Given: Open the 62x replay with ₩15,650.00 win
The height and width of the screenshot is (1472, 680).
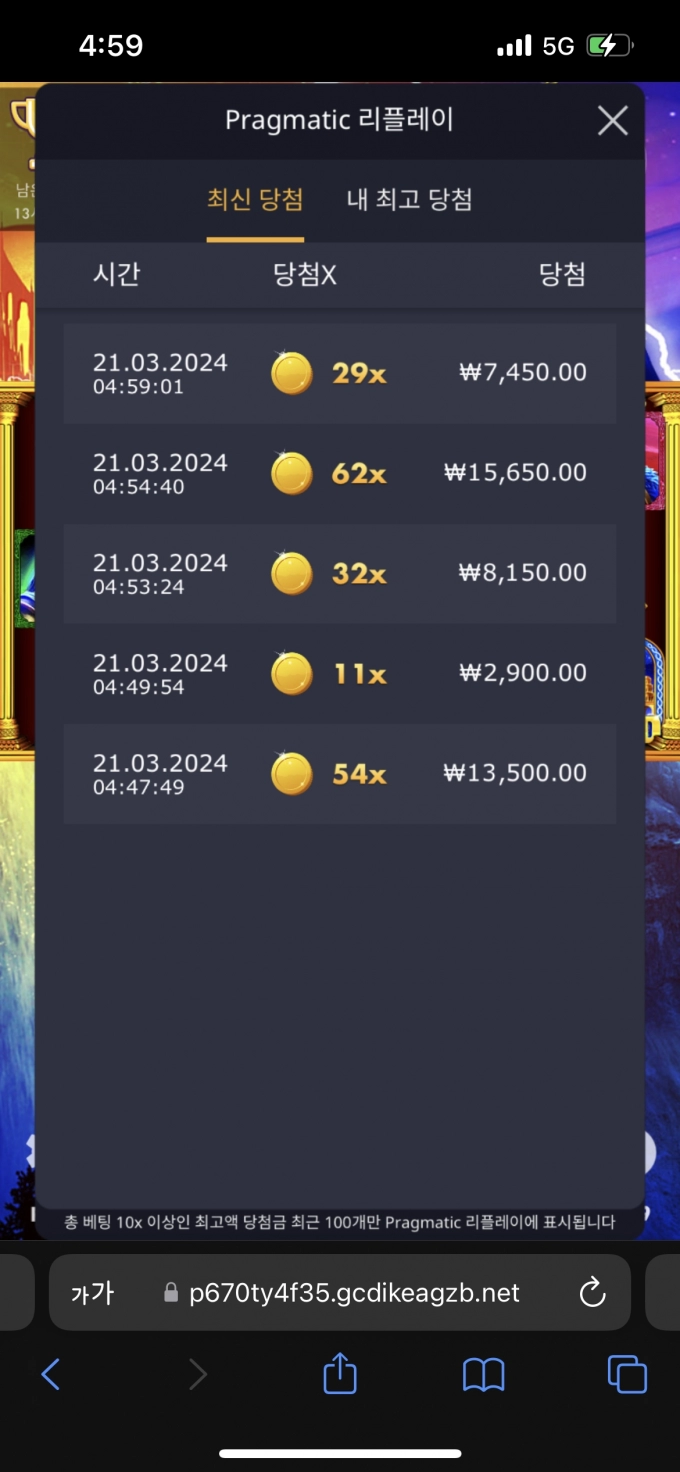Looking at the screenshot, I should [340, 473].
